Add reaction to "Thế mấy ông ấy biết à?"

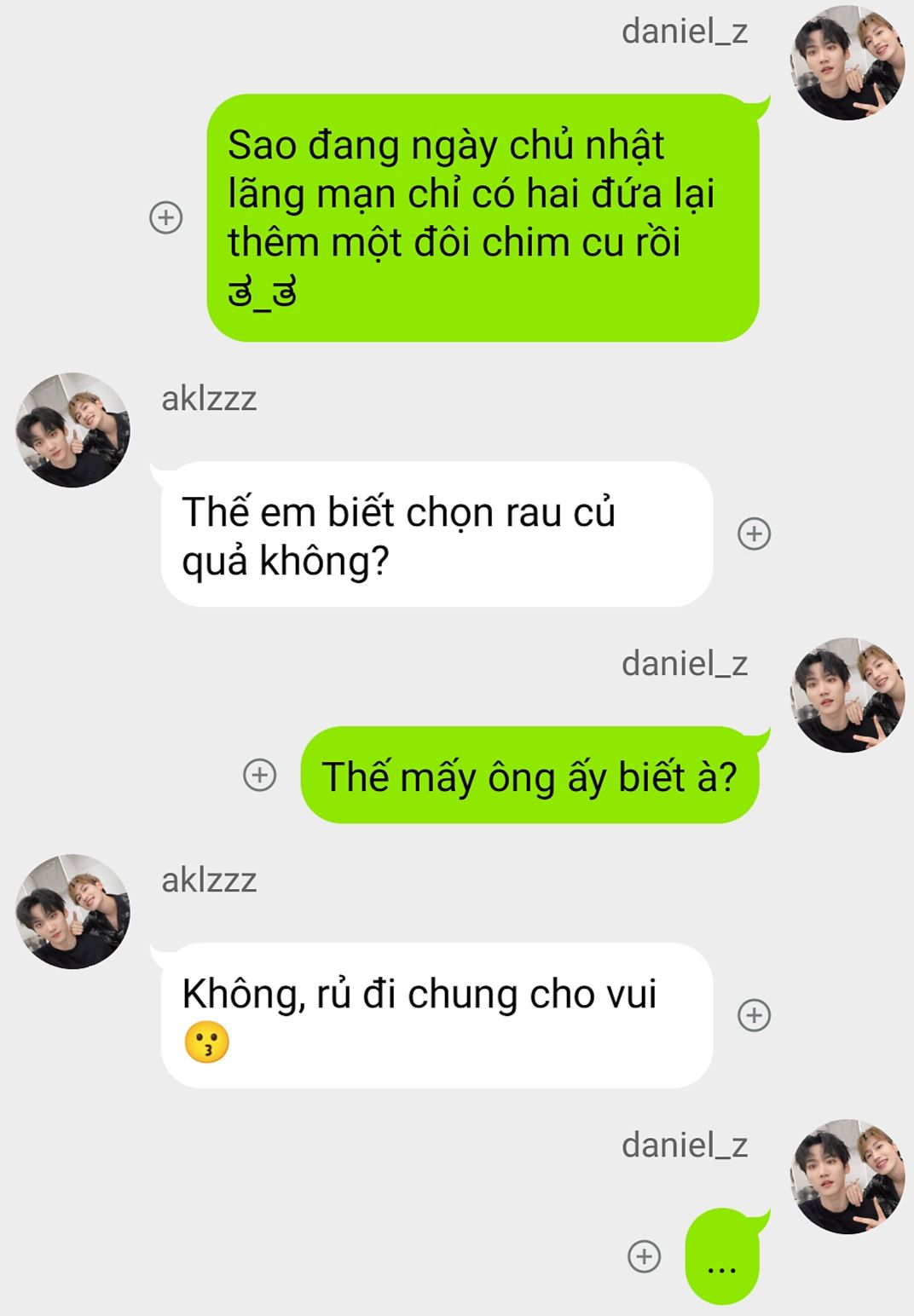pos(260,775)
